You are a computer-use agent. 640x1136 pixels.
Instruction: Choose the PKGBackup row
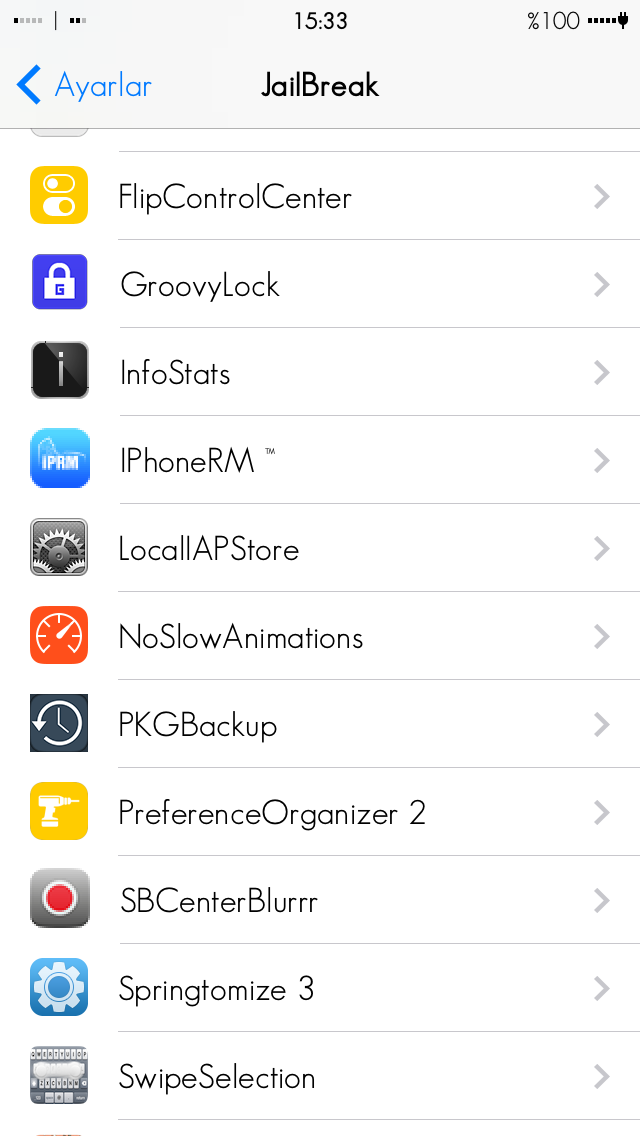pos(320,724)
